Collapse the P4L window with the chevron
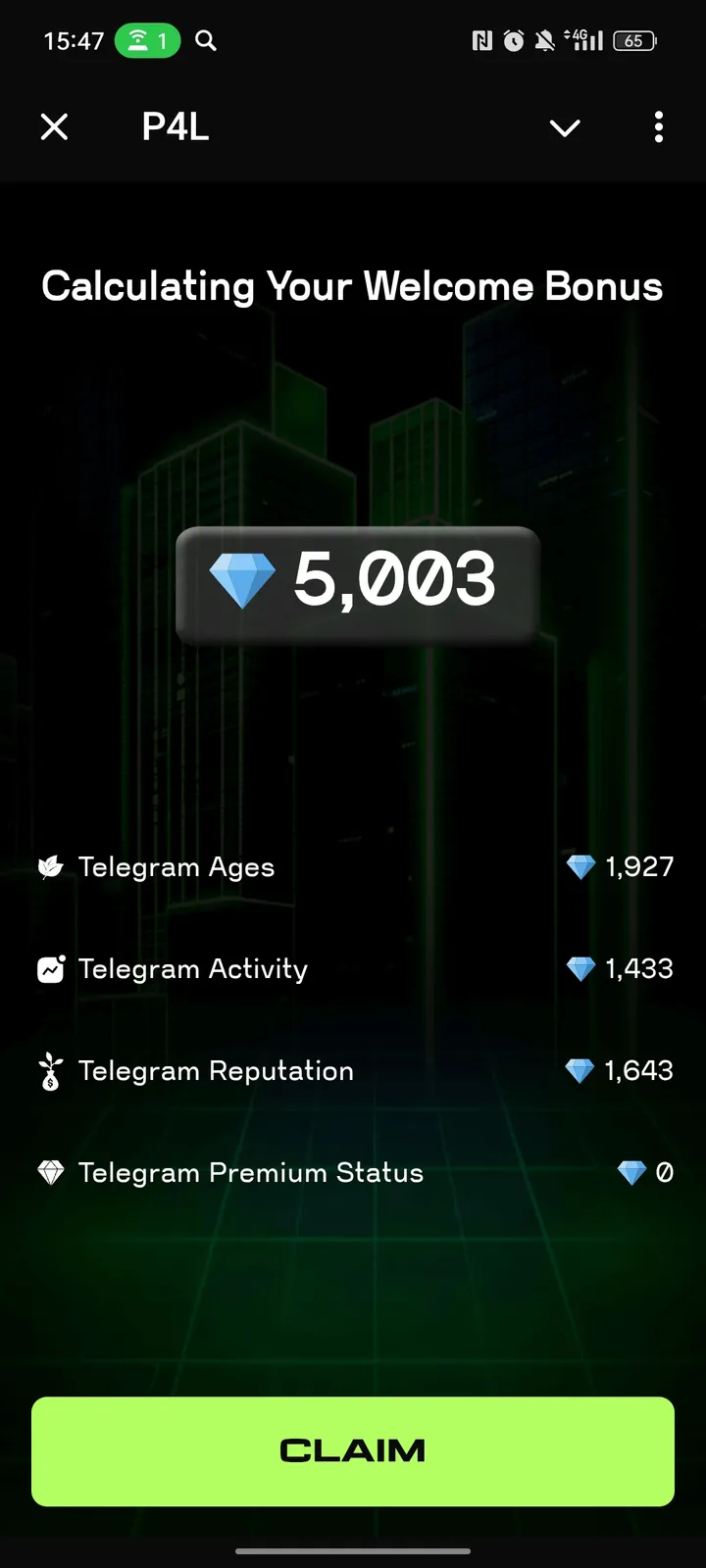Screen dimensions: 706x1568 pos(565,127)
